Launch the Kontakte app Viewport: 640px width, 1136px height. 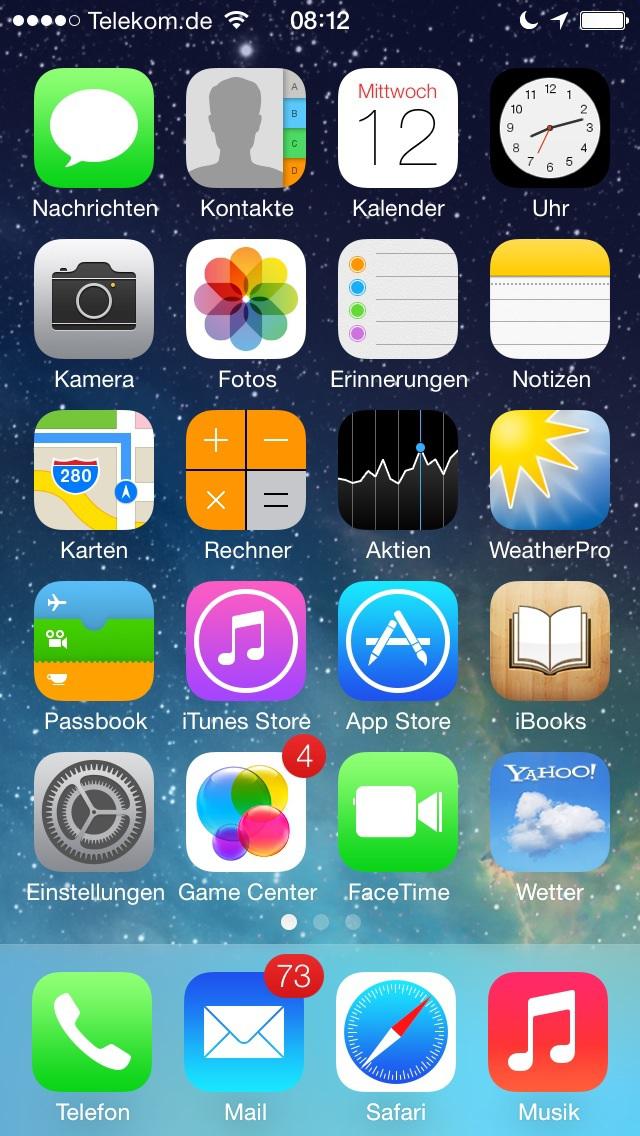point(246,128)
